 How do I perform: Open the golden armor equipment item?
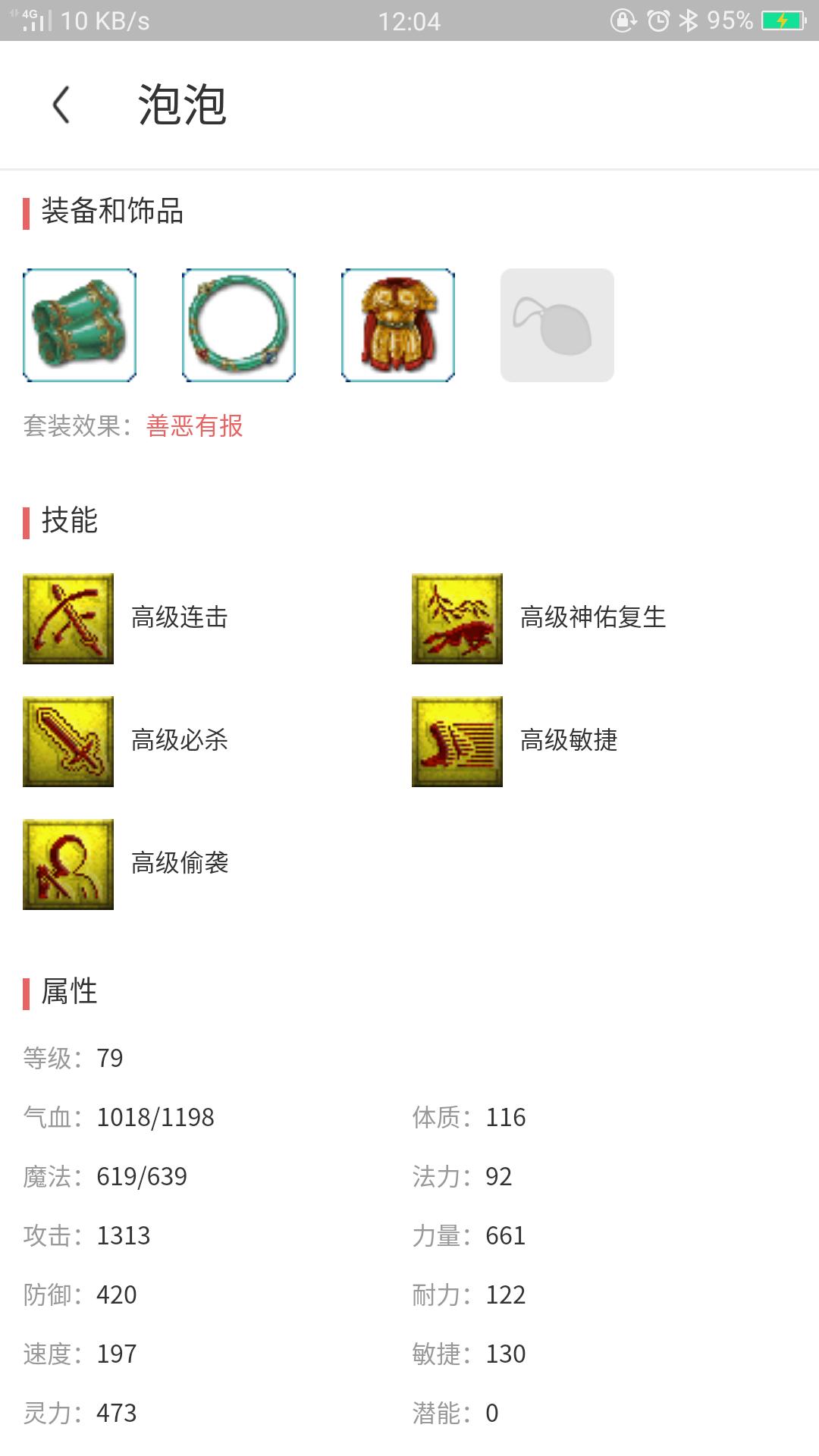pos(398,325)
